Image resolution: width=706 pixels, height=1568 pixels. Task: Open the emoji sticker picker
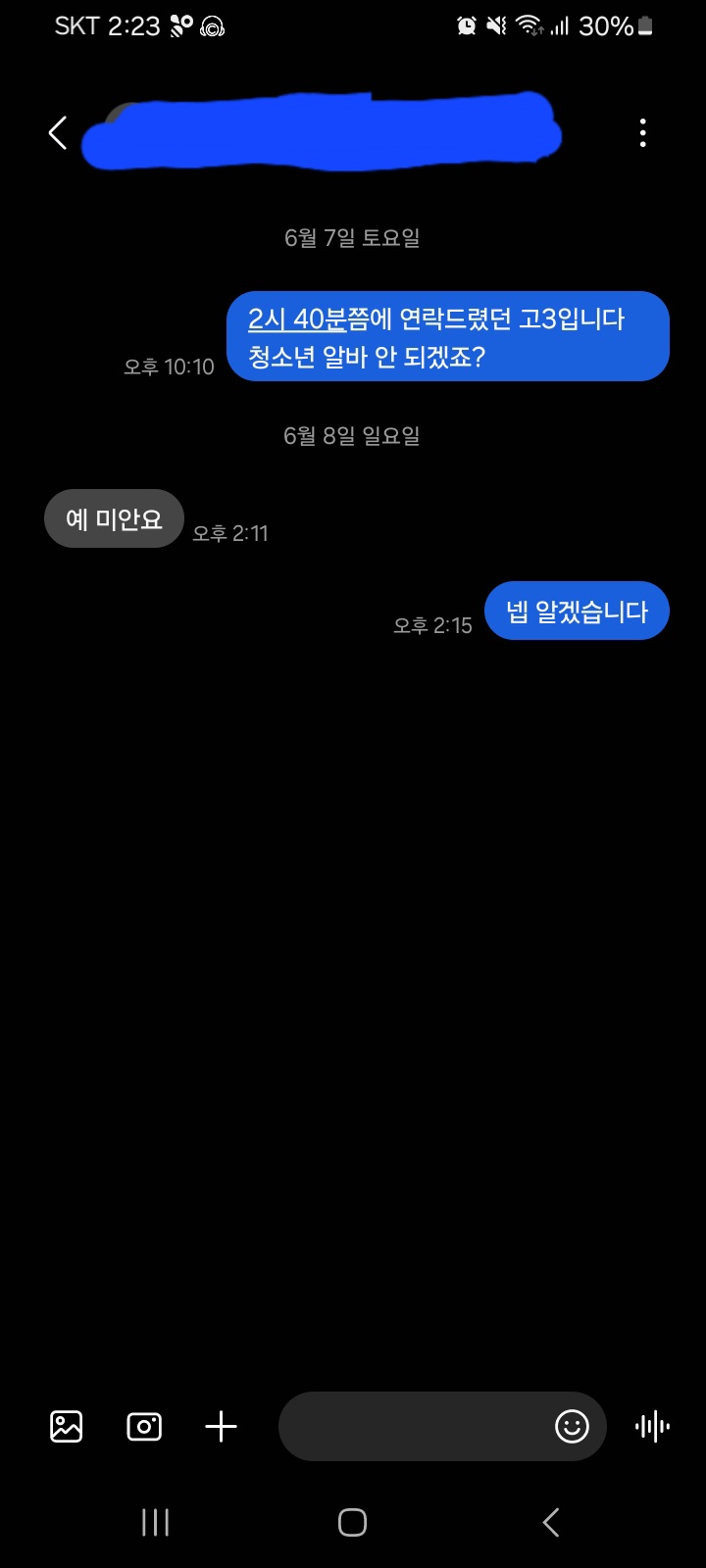(573, 1426)
